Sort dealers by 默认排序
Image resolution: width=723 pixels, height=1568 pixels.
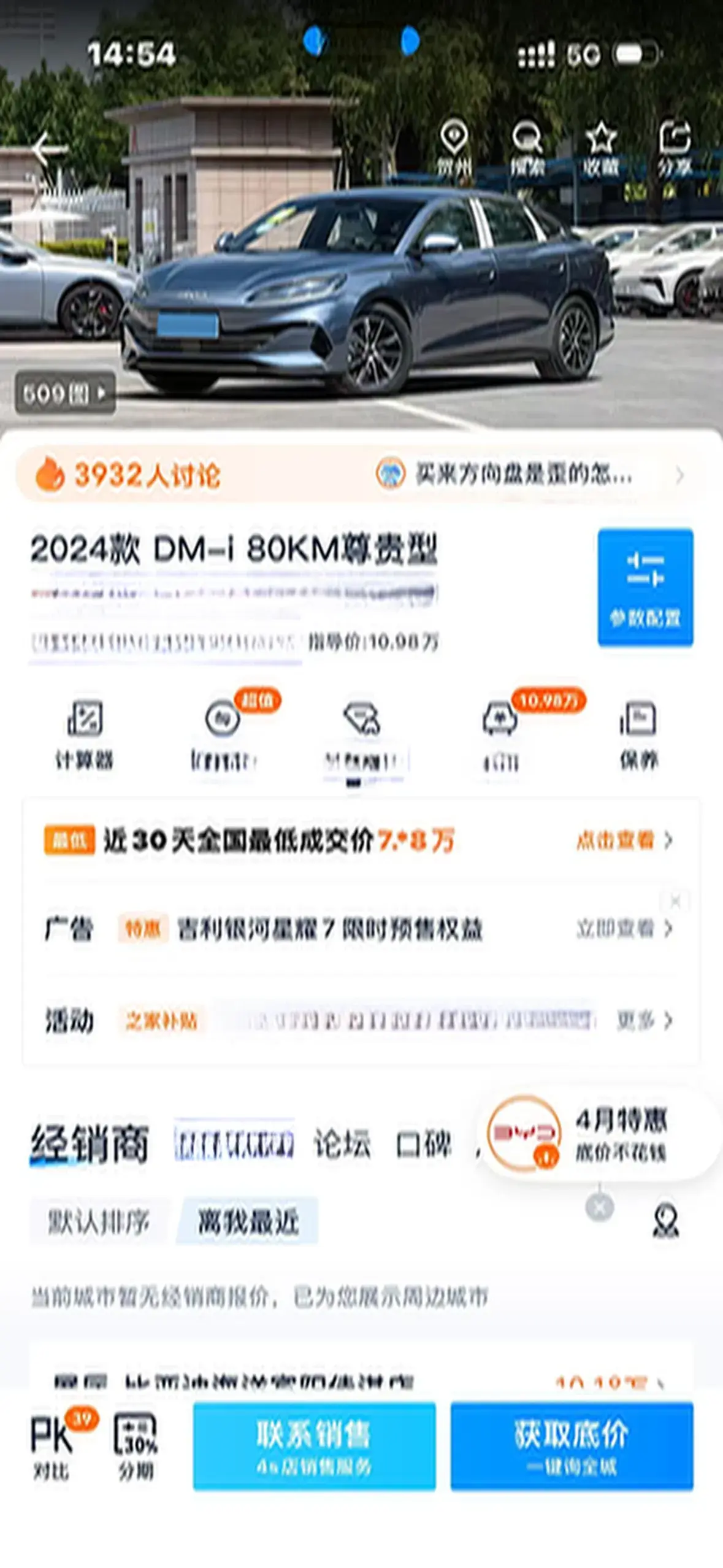click(99, 1221)
